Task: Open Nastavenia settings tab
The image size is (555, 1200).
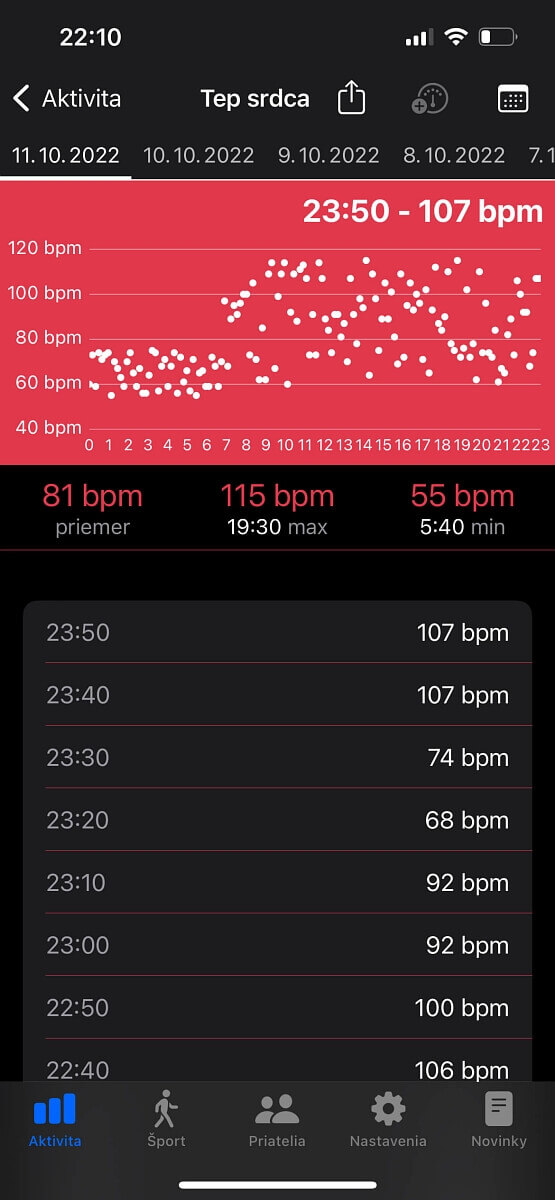Action: [x=388, y=1119]
